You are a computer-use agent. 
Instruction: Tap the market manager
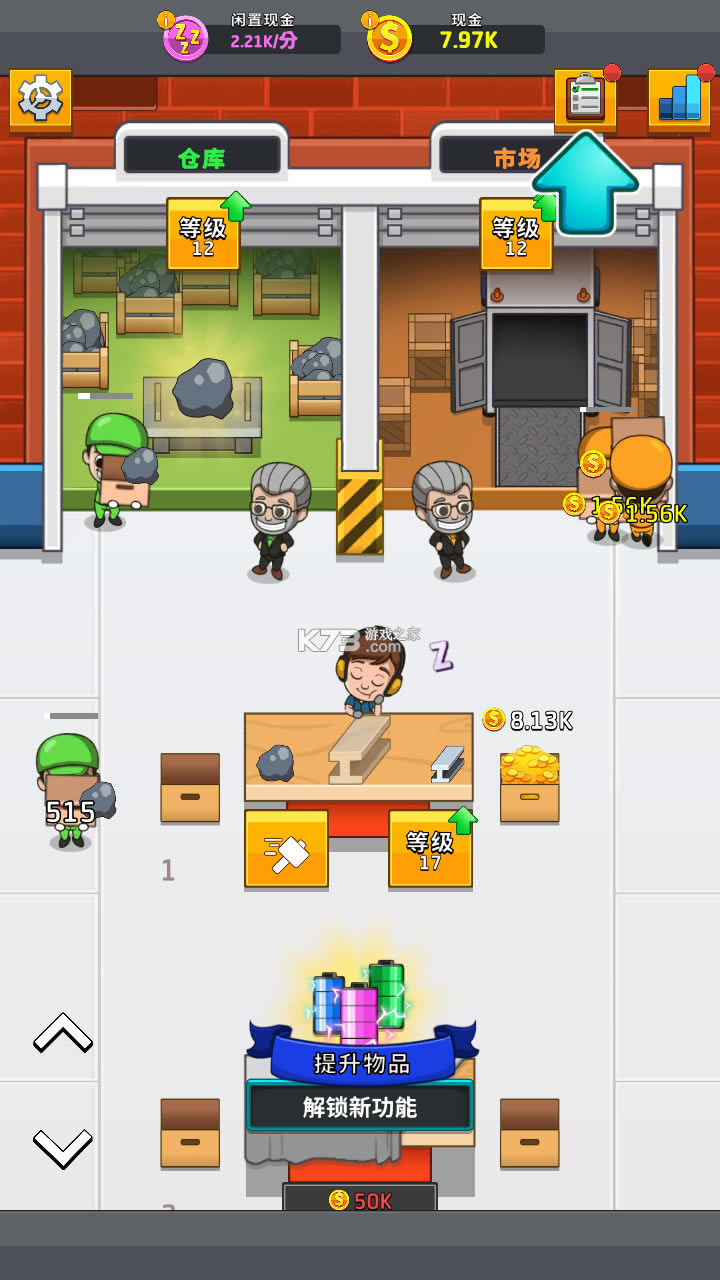pyautogui.click(x=444, y=518)
